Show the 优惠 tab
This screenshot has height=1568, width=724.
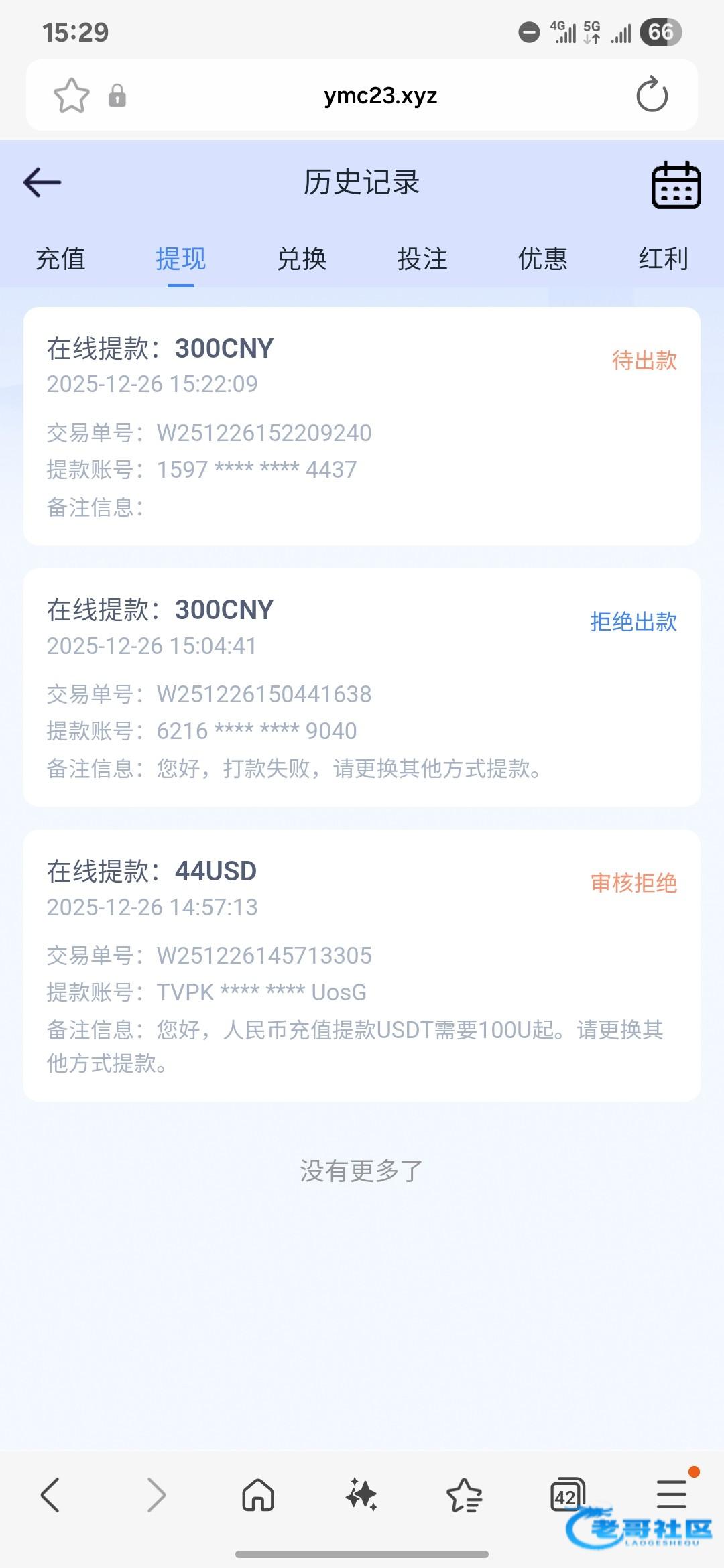tap(543, 259)
